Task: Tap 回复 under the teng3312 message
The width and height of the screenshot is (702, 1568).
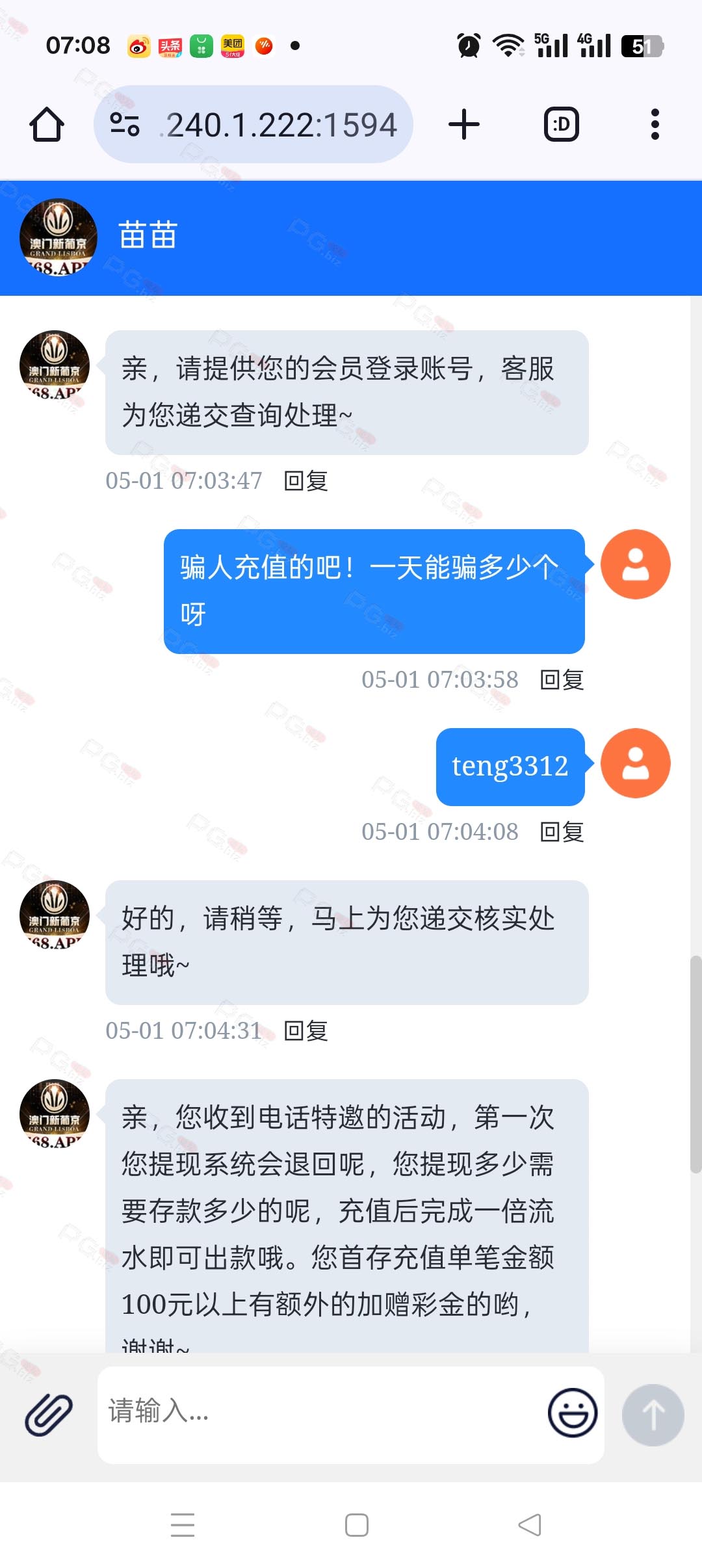Action: pos(562,832)
